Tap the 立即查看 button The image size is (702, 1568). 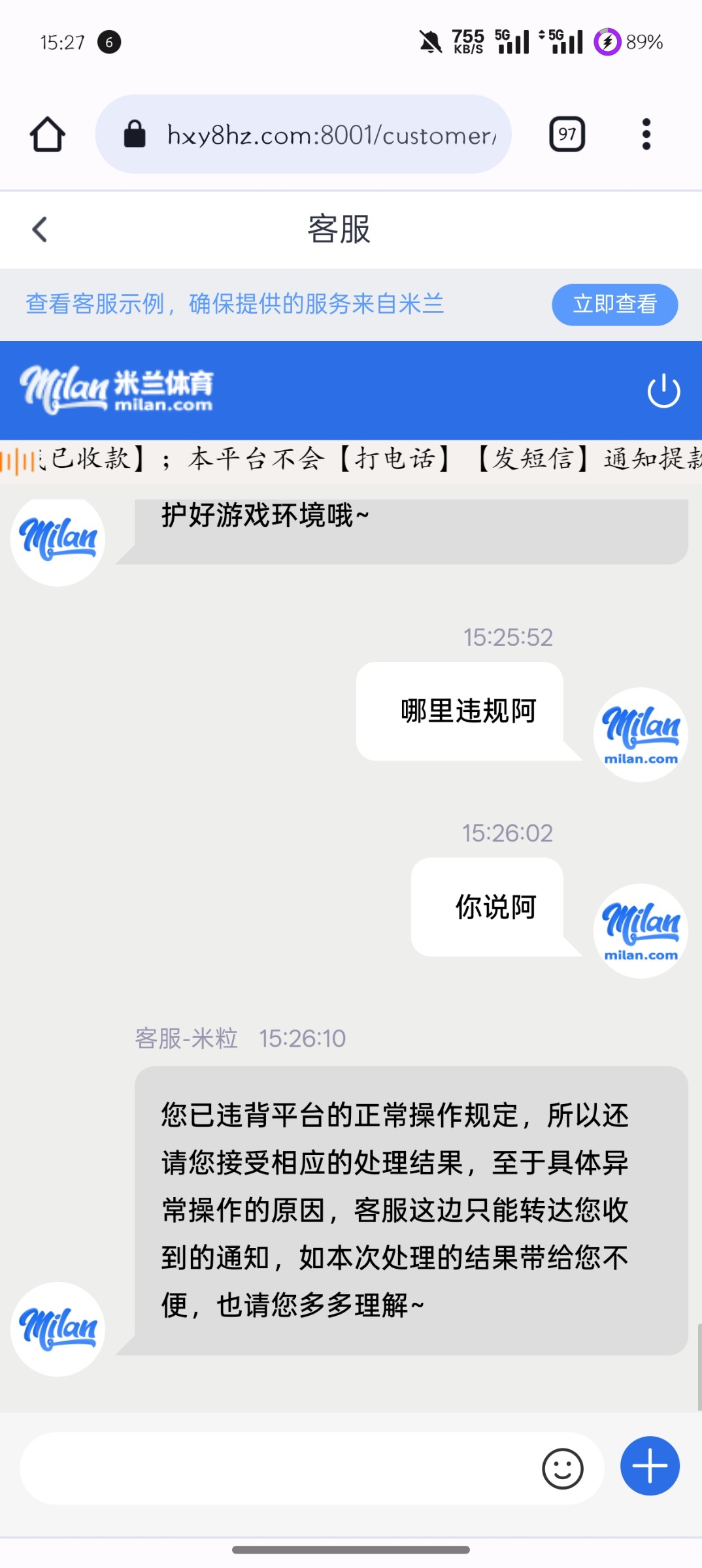tap(614, 304)
